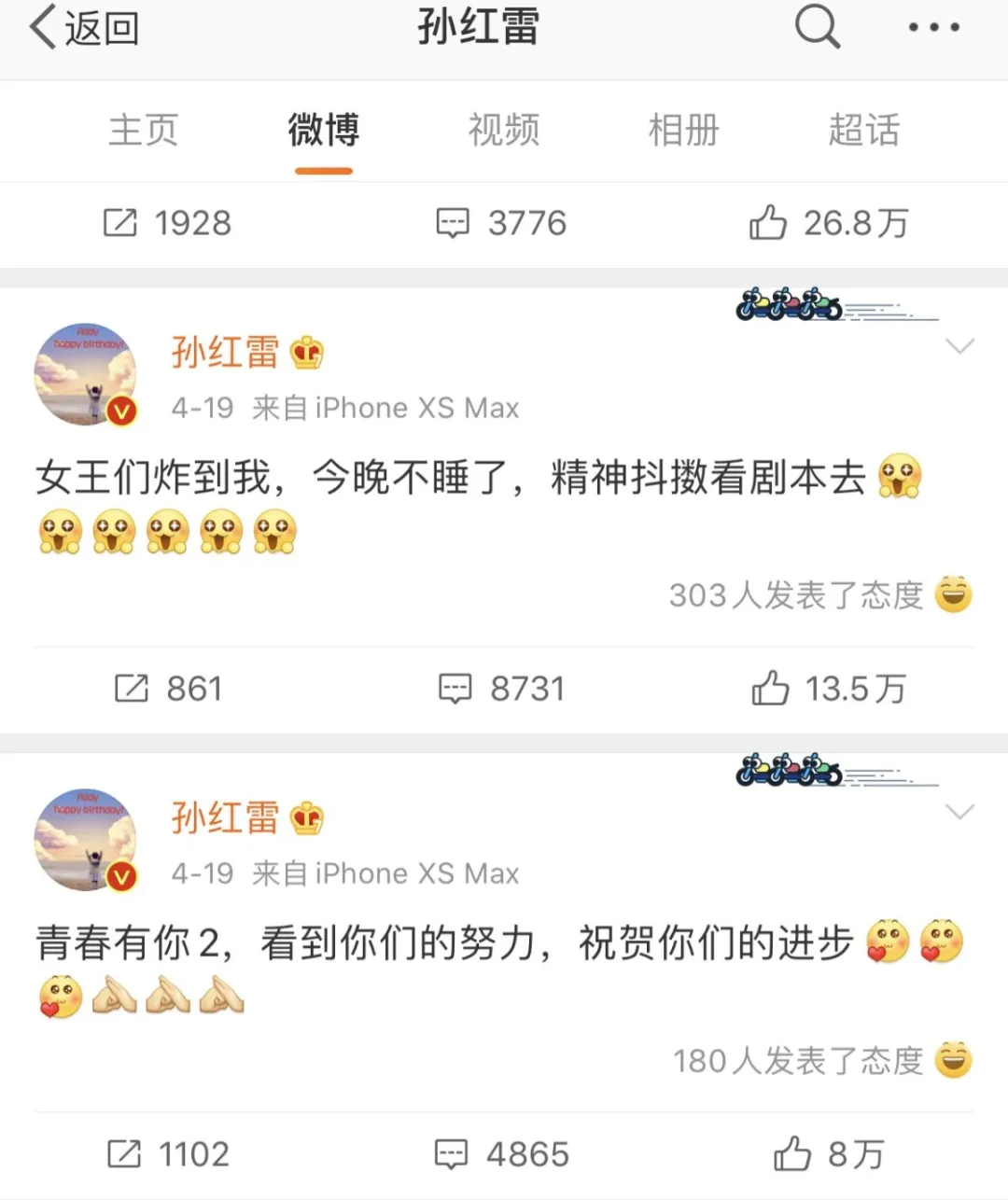Click the smiley emoji next to 303人发表了态度

coord(952,594)
